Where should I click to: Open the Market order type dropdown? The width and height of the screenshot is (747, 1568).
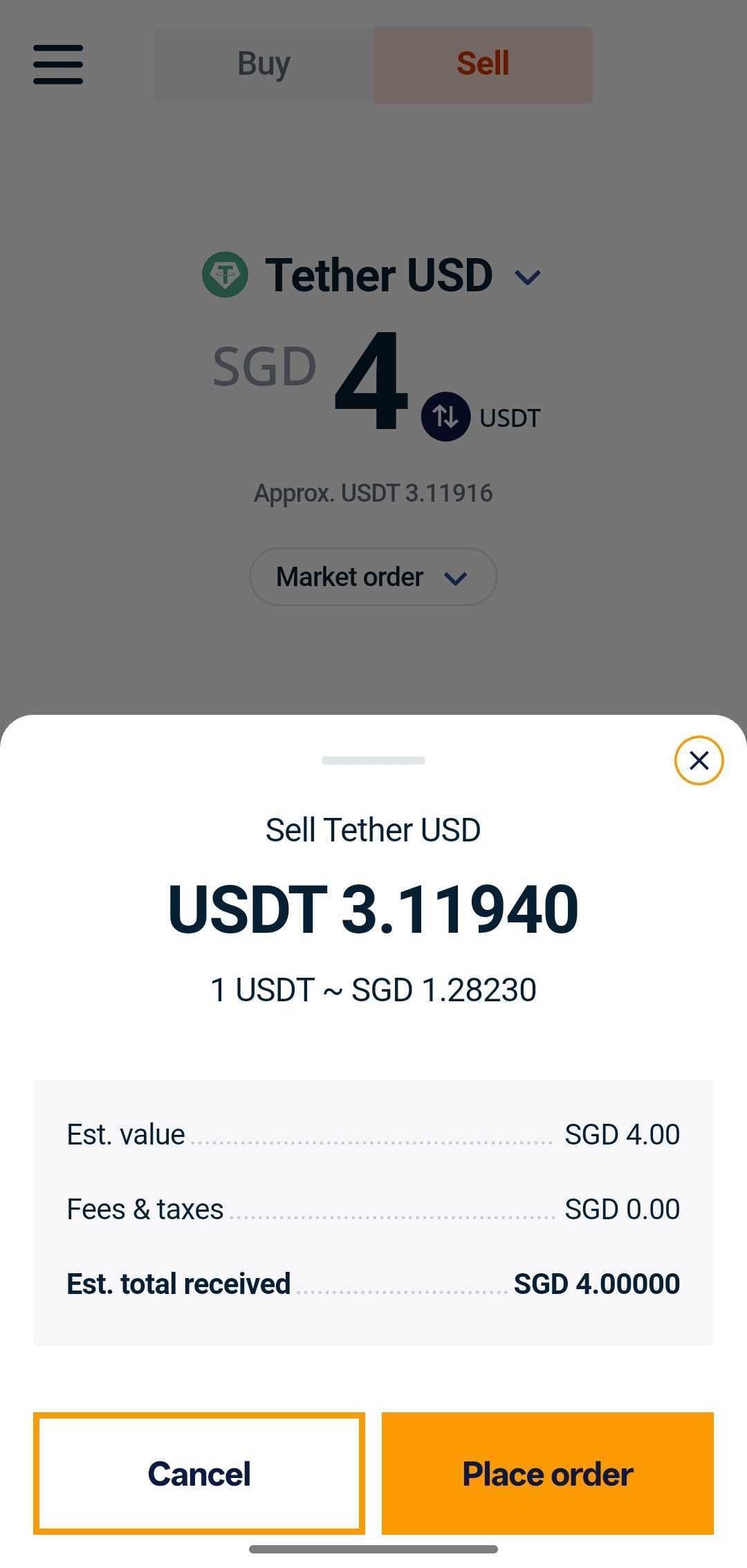click(x=373, y=577)
